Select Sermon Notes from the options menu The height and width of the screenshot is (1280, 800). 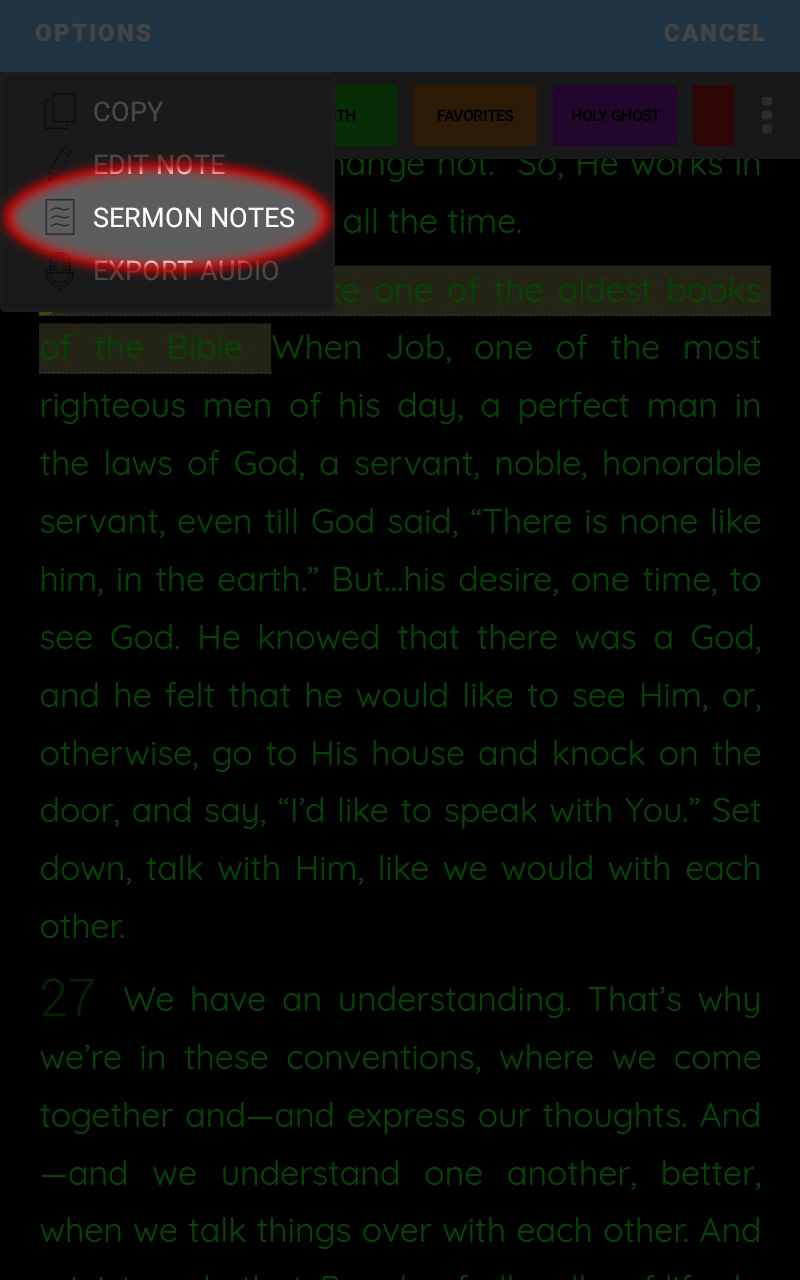(168, 218)
